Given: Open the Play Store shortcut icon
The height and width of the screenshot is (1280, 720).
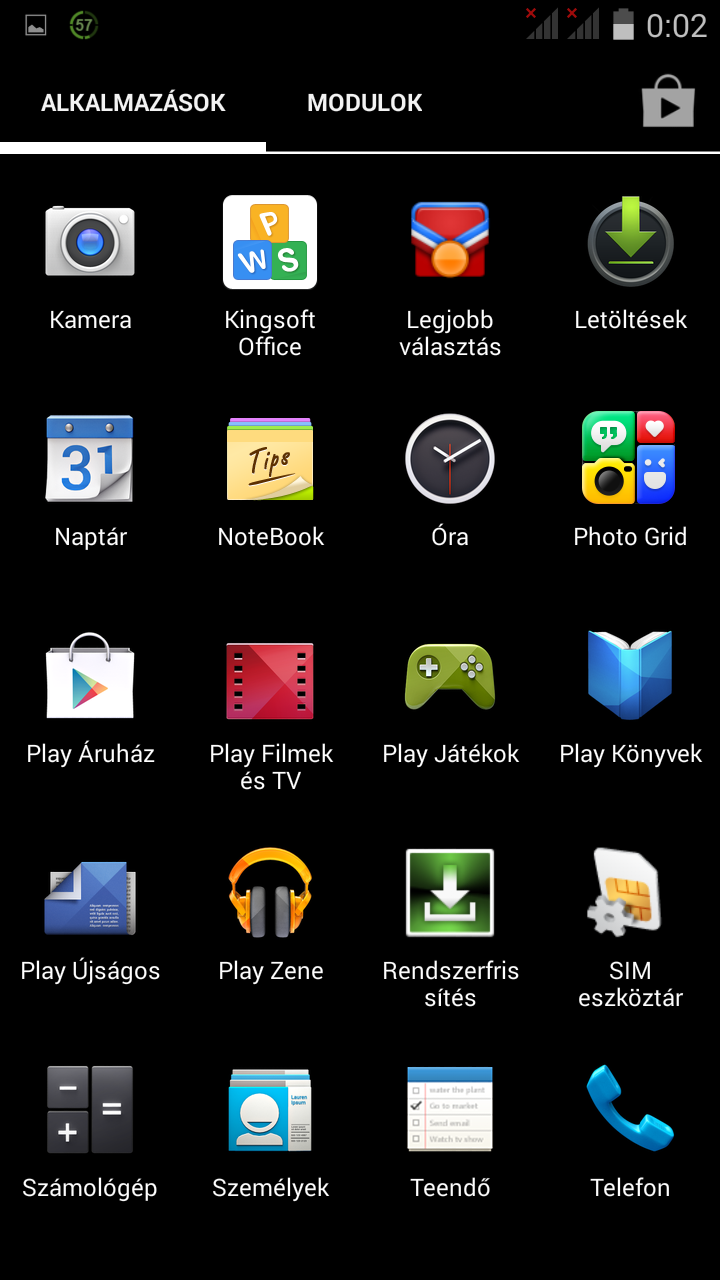Looking at the screenshot, I should pos(668,101).
